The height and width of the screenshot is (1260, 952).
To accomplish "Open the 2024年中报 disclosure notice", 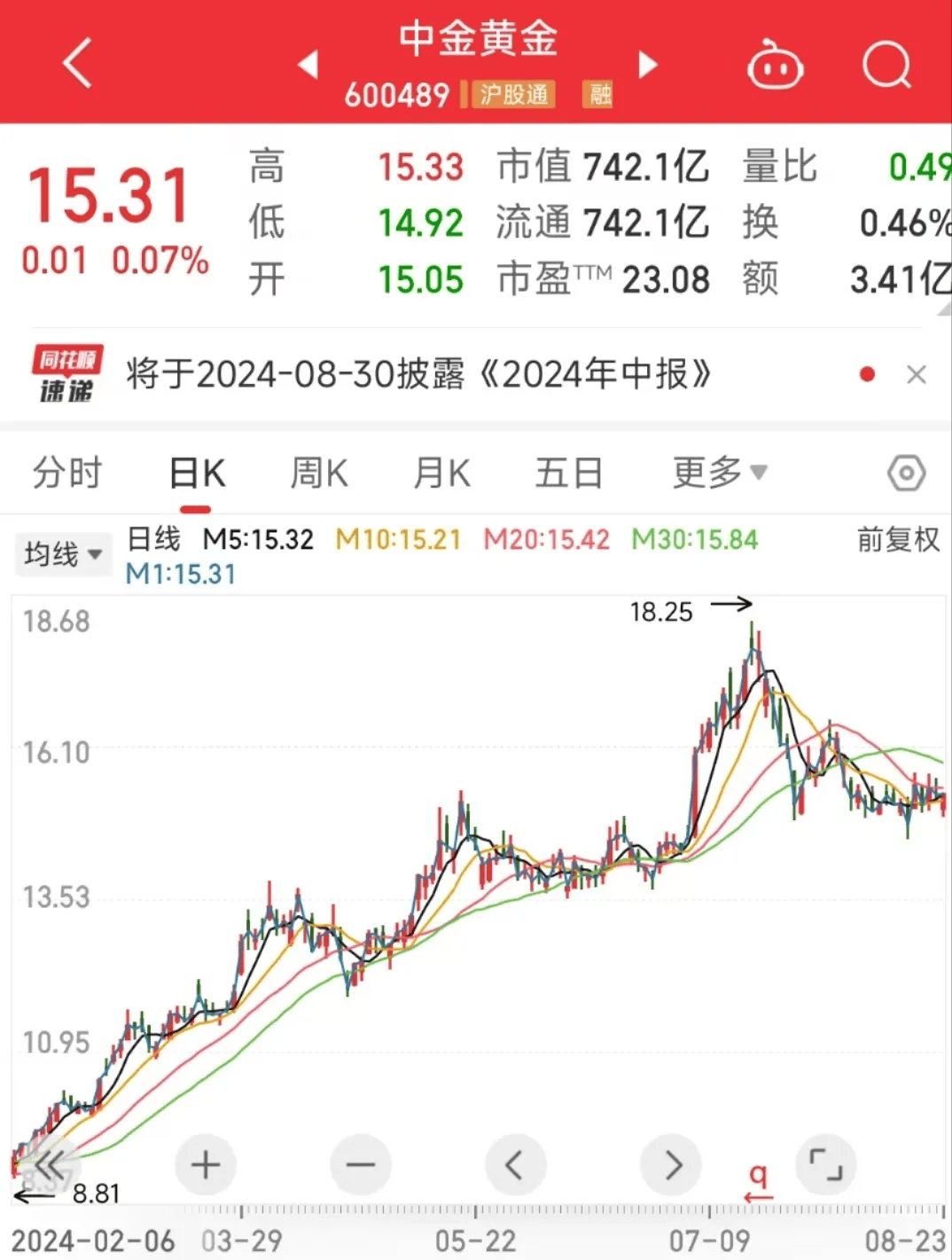I will point(418,375).
